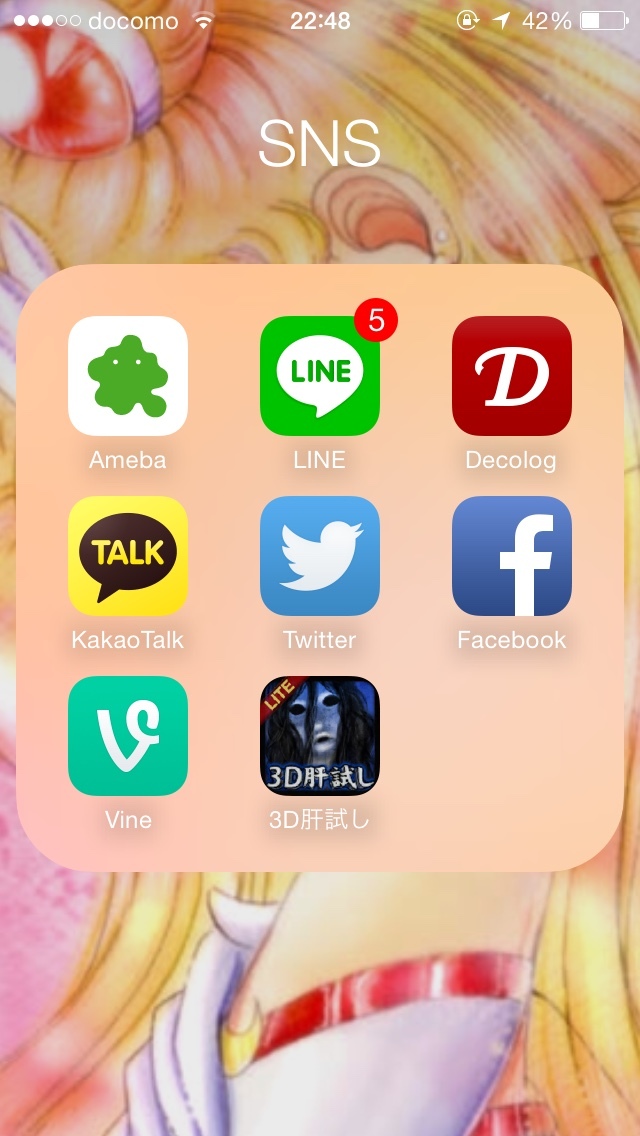Launch LINE with 5 notifications
This screenshot has width=640, height=1136.
coord(320,376)
